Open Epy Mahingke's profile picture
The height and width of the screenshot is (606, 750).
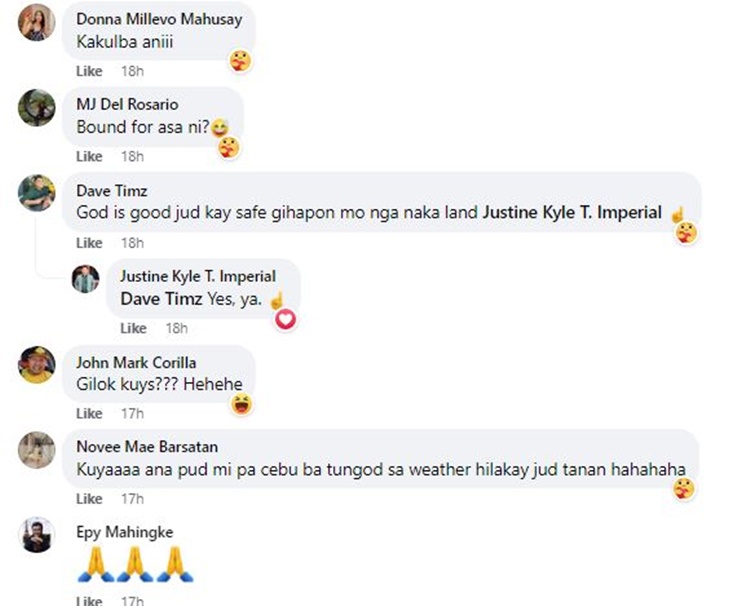pos(37,535)
